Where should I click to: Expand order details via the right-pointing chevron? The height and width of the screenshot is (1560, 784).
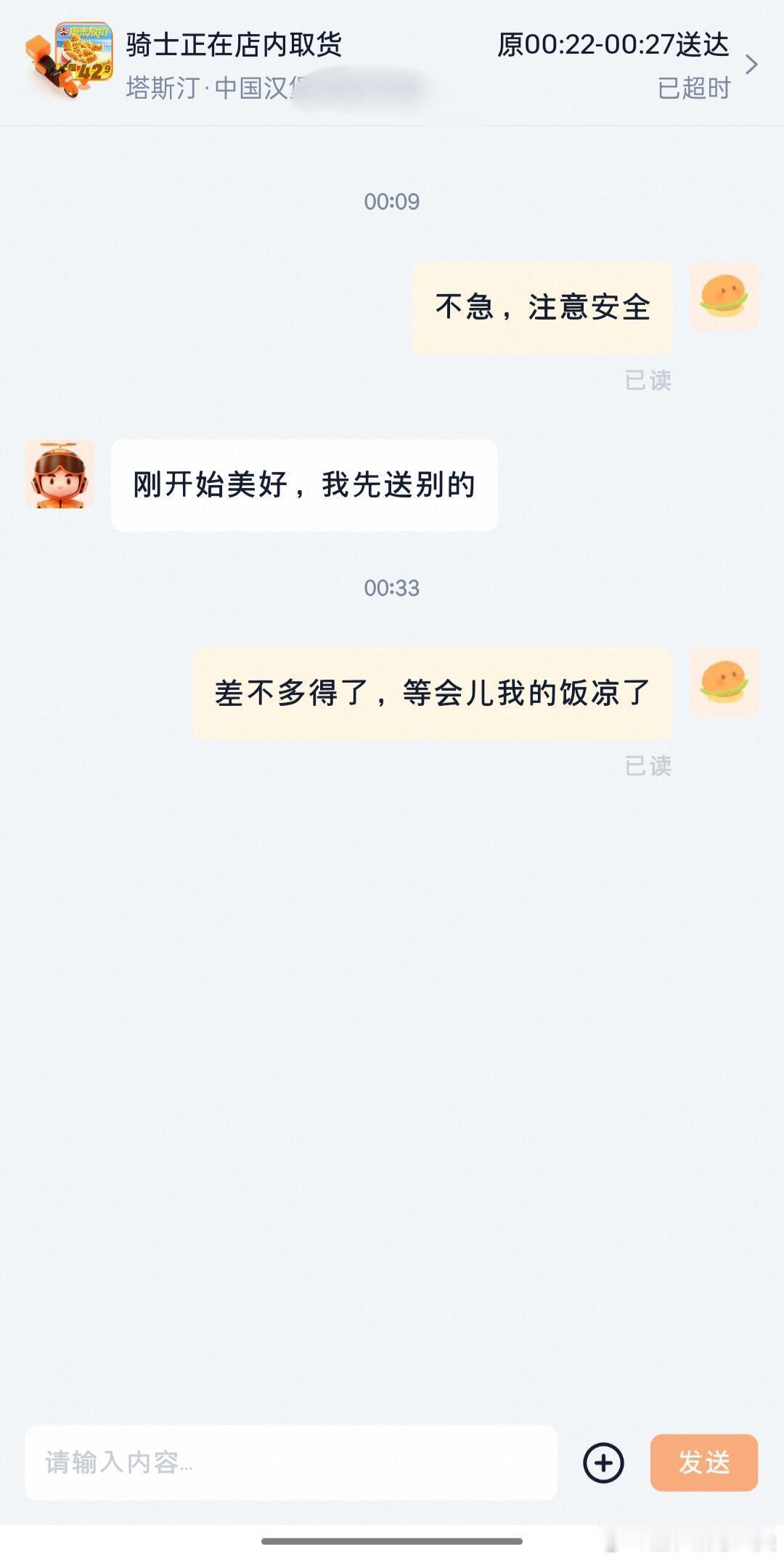tap(752, 64)
